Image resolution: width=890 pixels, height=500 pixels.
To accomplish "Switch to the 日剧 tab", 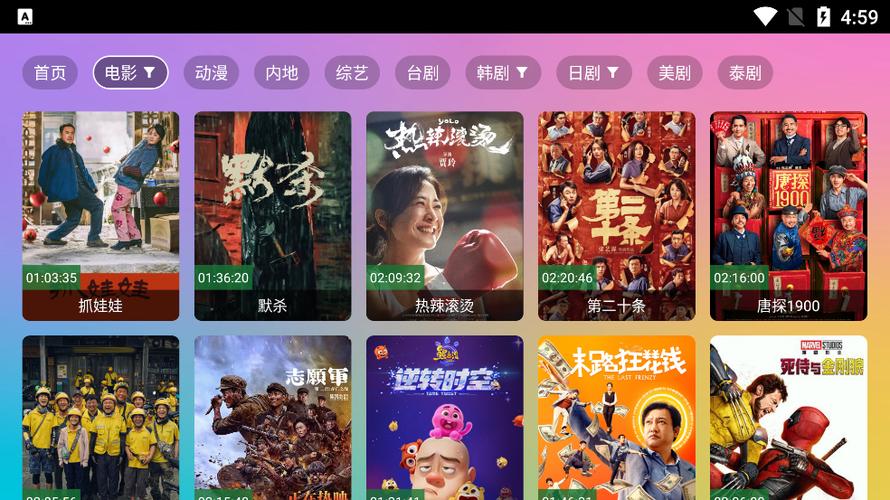I will 593,73.
